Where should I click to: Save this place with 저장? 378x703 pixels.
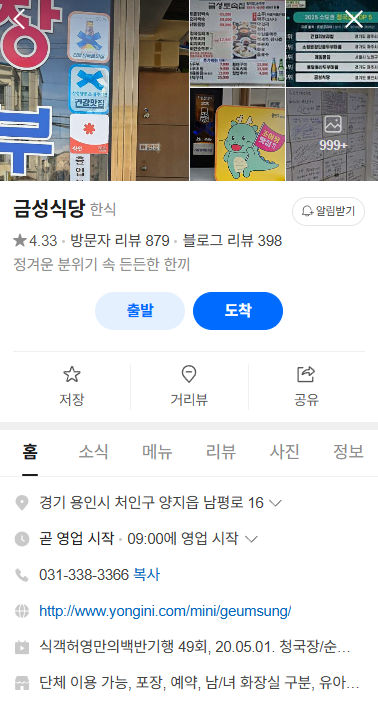(x=72, y=386)
